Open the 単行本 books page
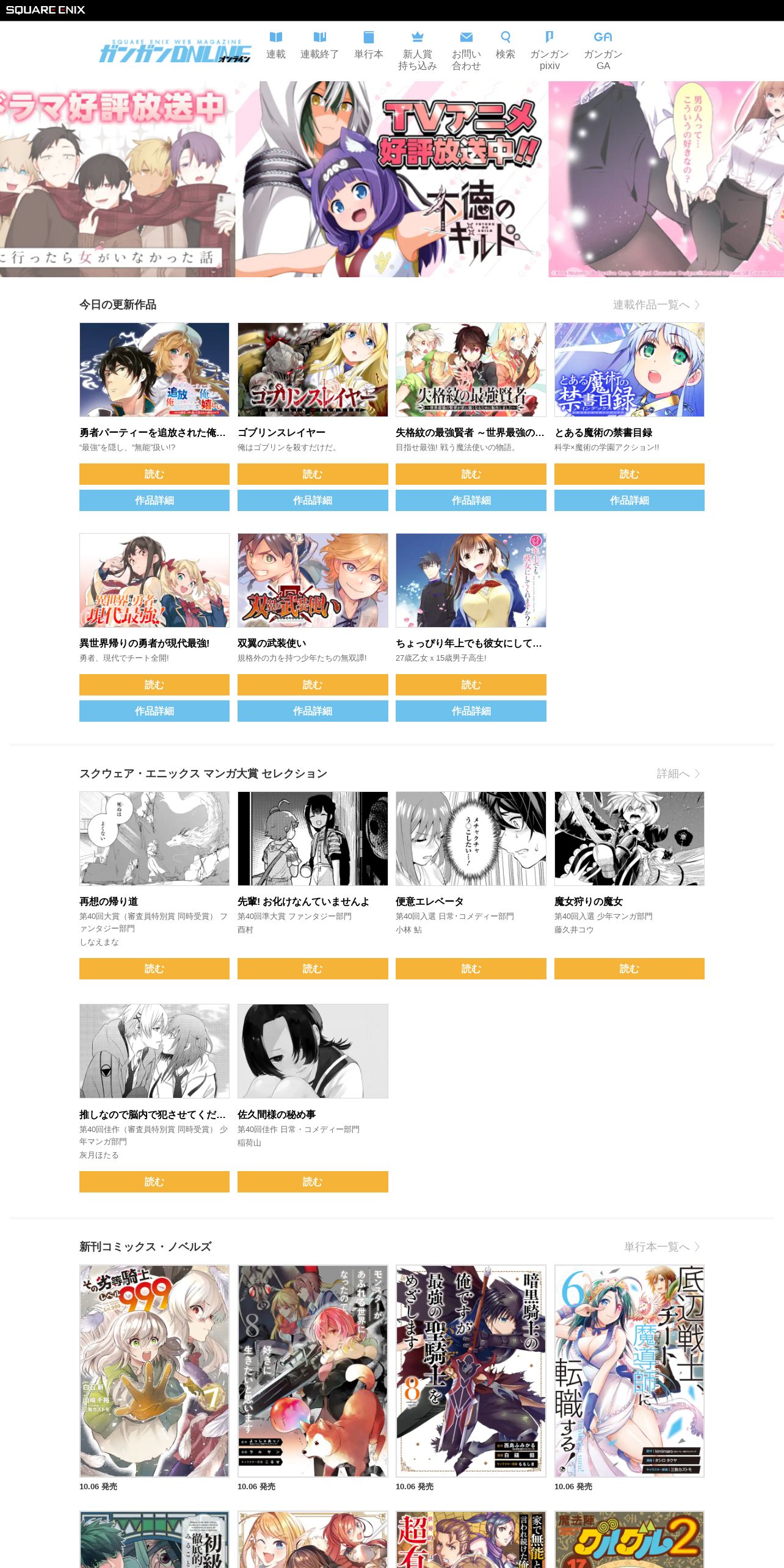 [369, 46]
